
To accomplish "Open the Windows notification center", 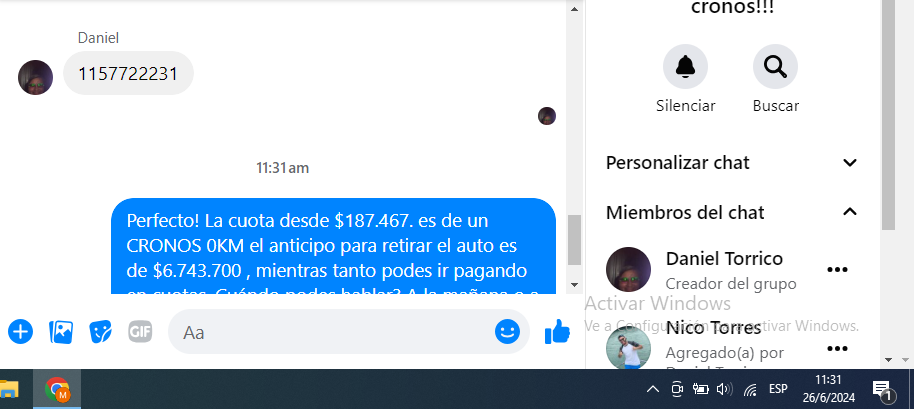I will click(x=882, y=389).
